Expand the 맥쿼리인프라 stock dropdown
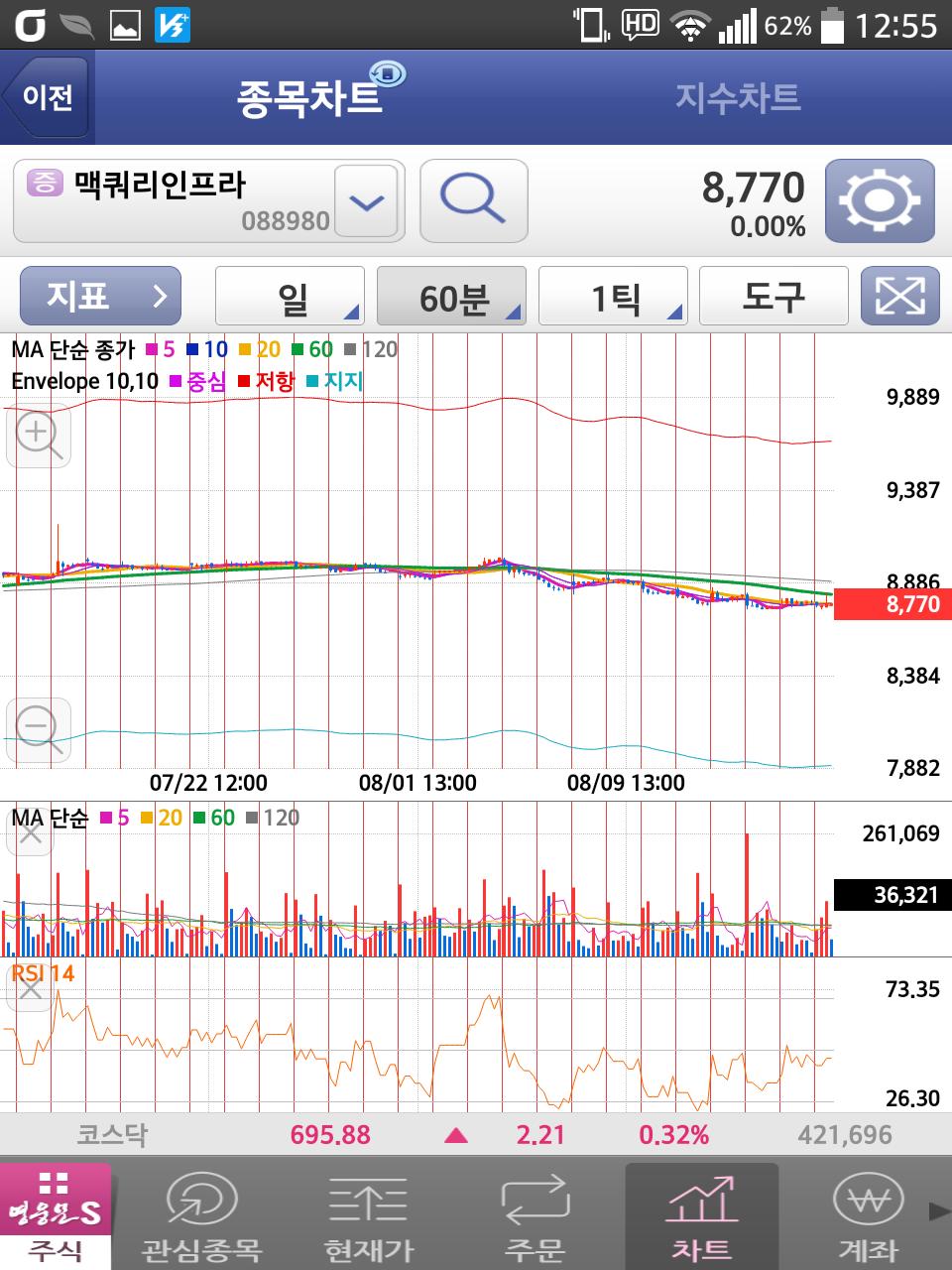 tap(366, 201)
